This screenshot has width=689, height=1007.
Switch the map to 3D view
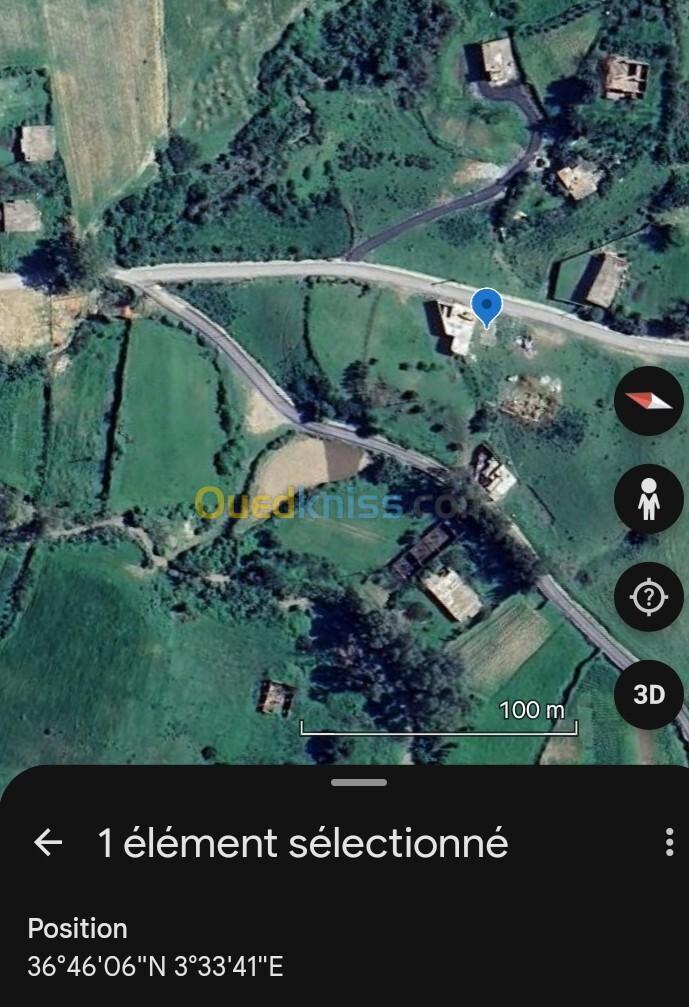click(x=649, y=695)
